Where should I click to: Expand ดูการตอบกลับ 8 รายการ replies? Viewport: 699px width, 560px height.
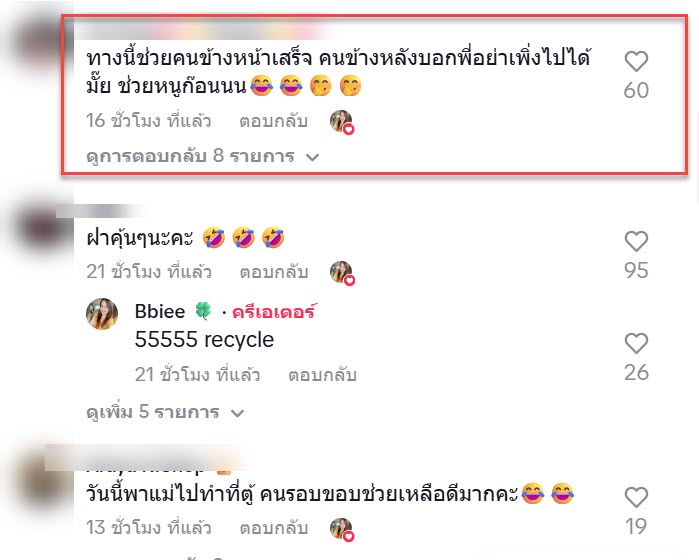[201, 156]
